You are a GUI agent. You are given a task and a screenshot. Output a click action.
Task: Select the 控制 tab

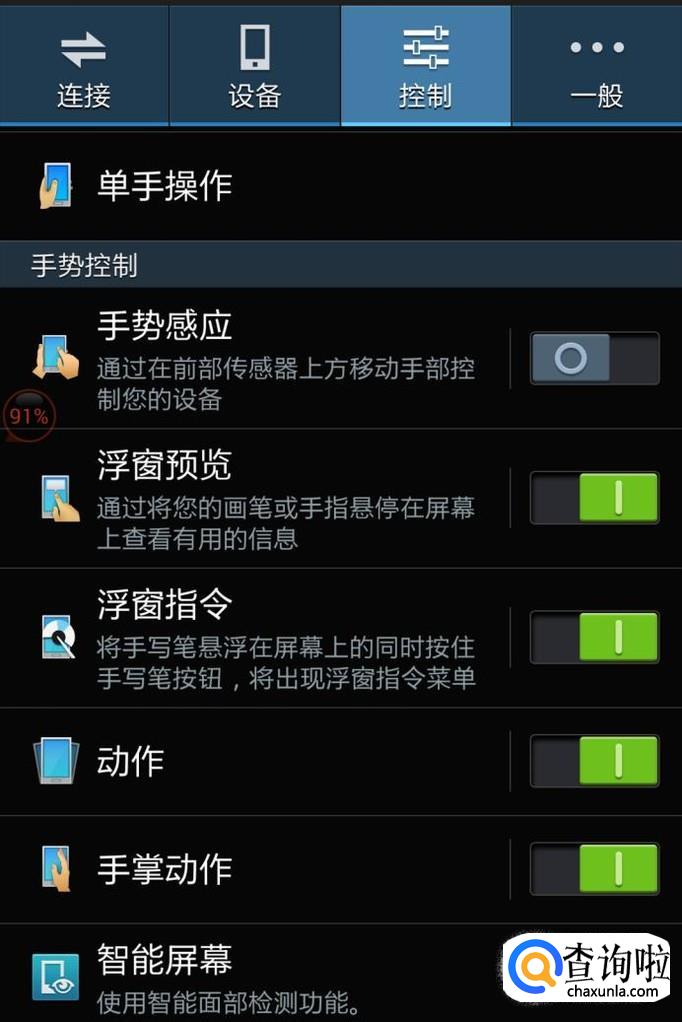pos(426,65)
